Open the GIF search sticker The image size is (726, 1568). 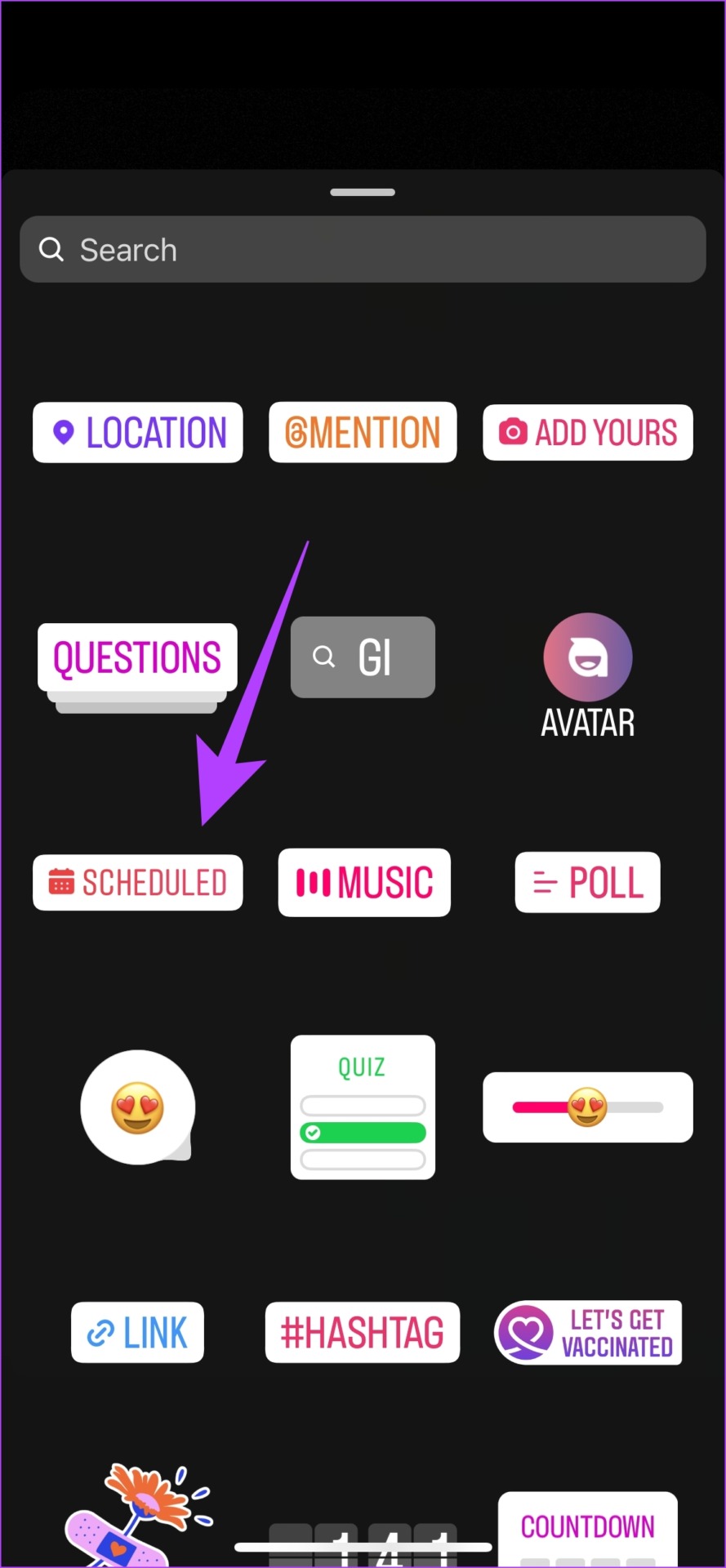[x=363, y=657]
